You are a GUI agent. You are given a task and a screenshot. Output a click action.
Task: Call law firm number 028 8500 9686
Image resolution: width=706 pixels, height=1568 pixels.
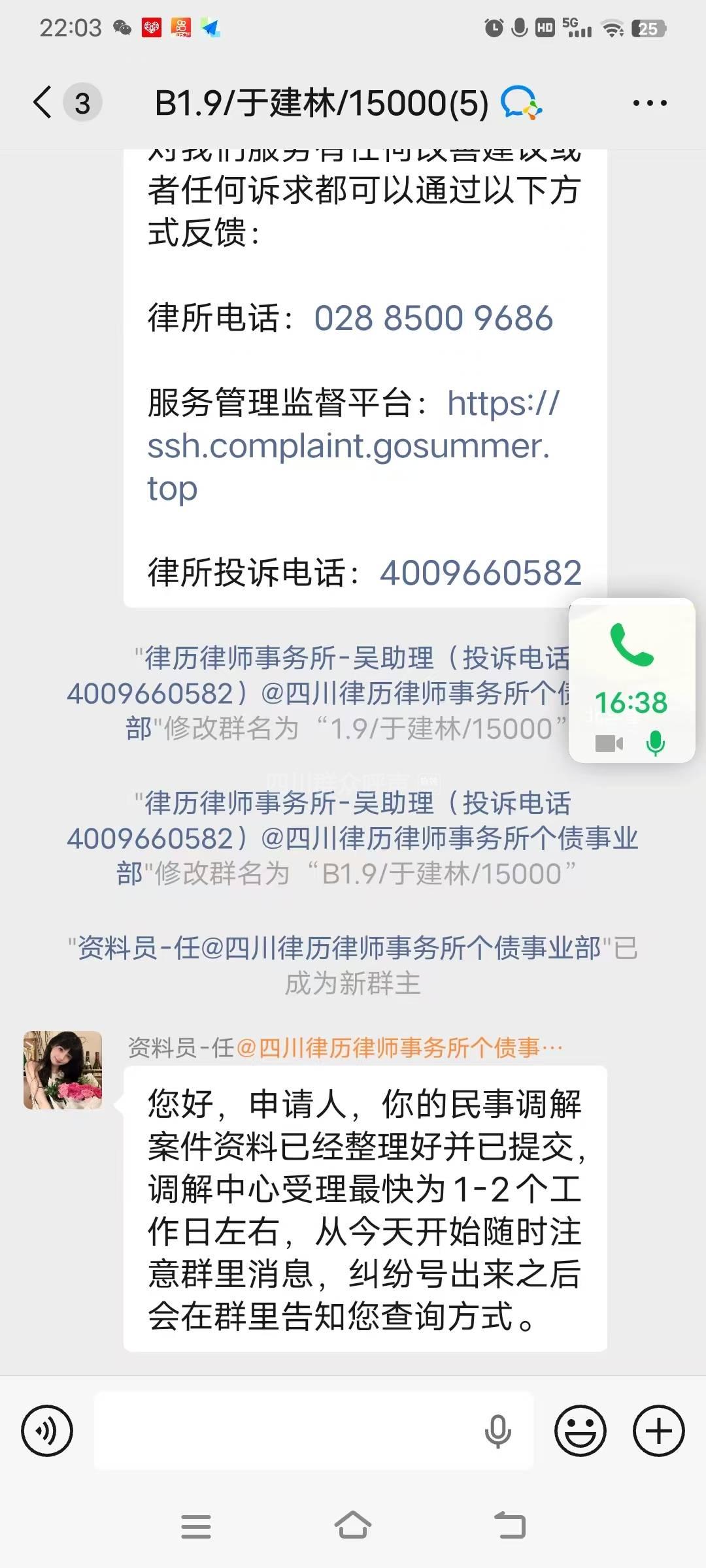pyautogui.click(x=433, y=318)
